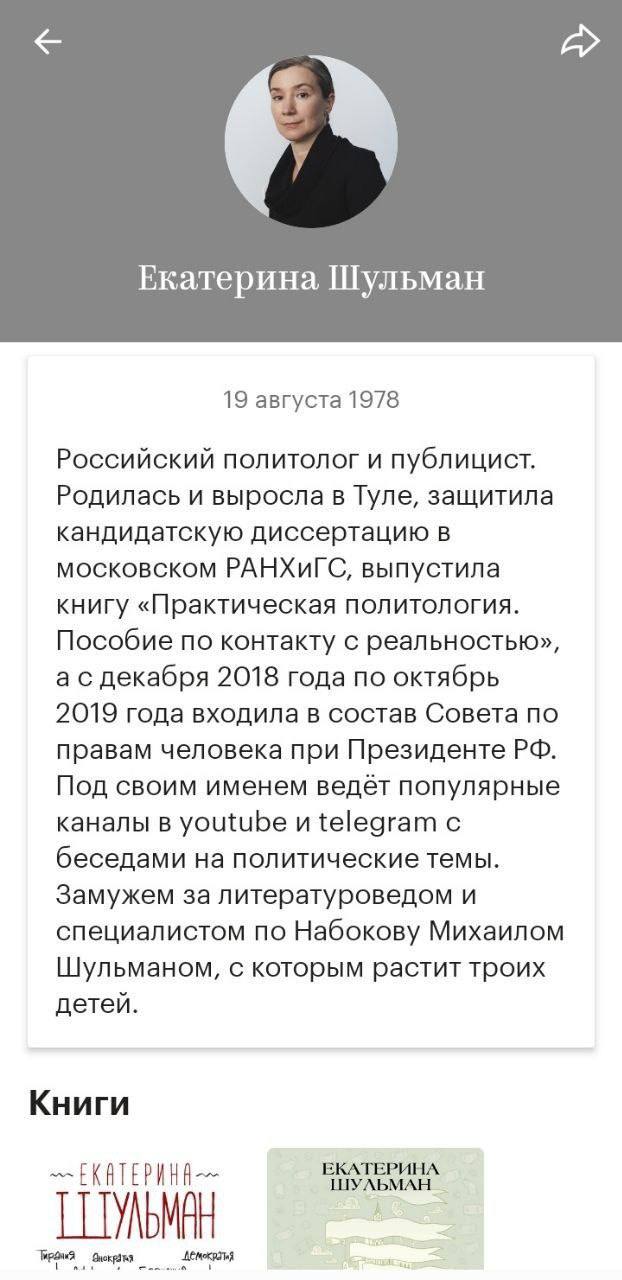Go back using the top arrow
Screen dimensions: 622x1280
coord(47,41)
